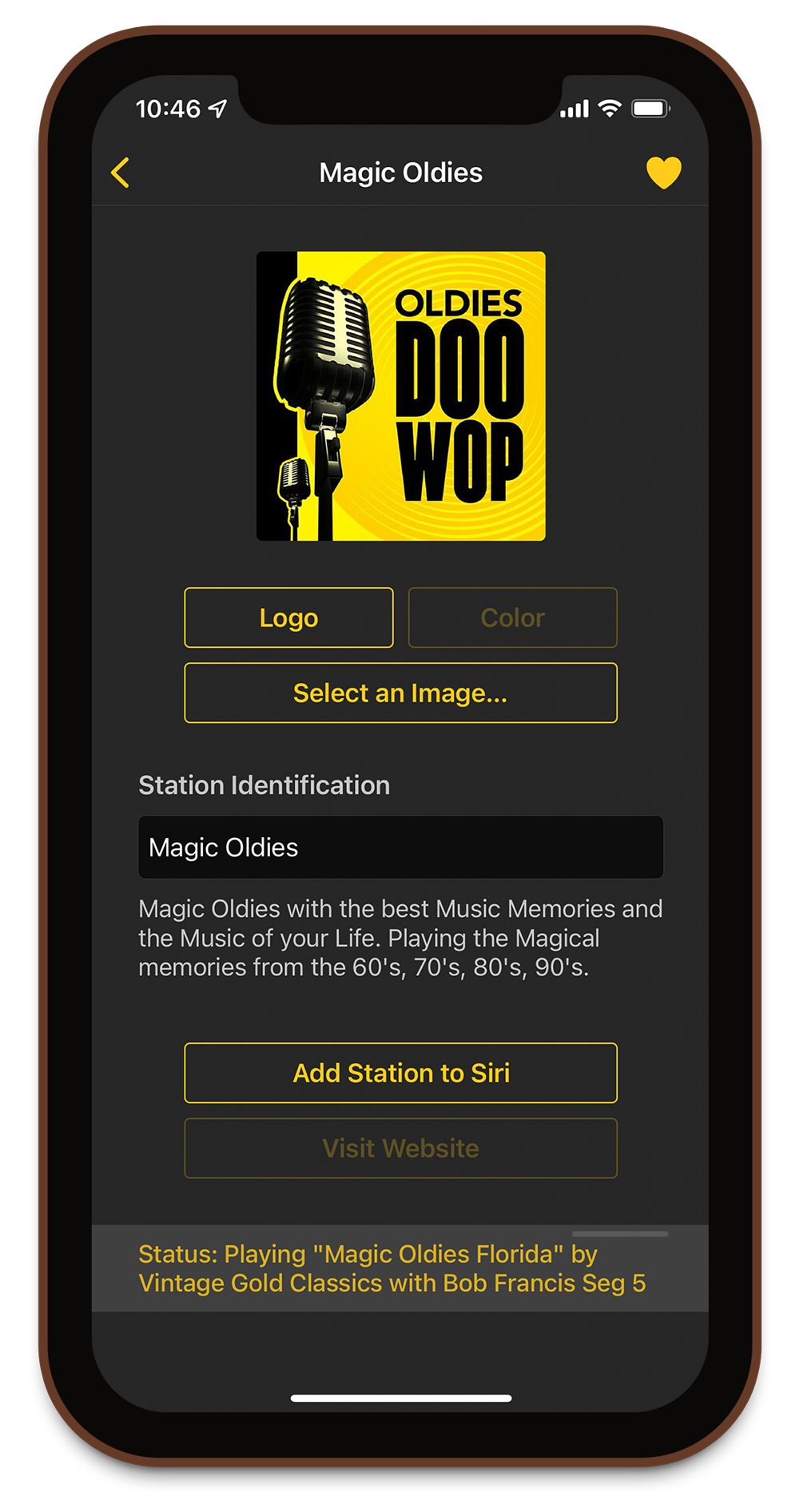The image size is (799, 1512).
Task: Go back using the yellow arrow
Action: click(121, 173)
